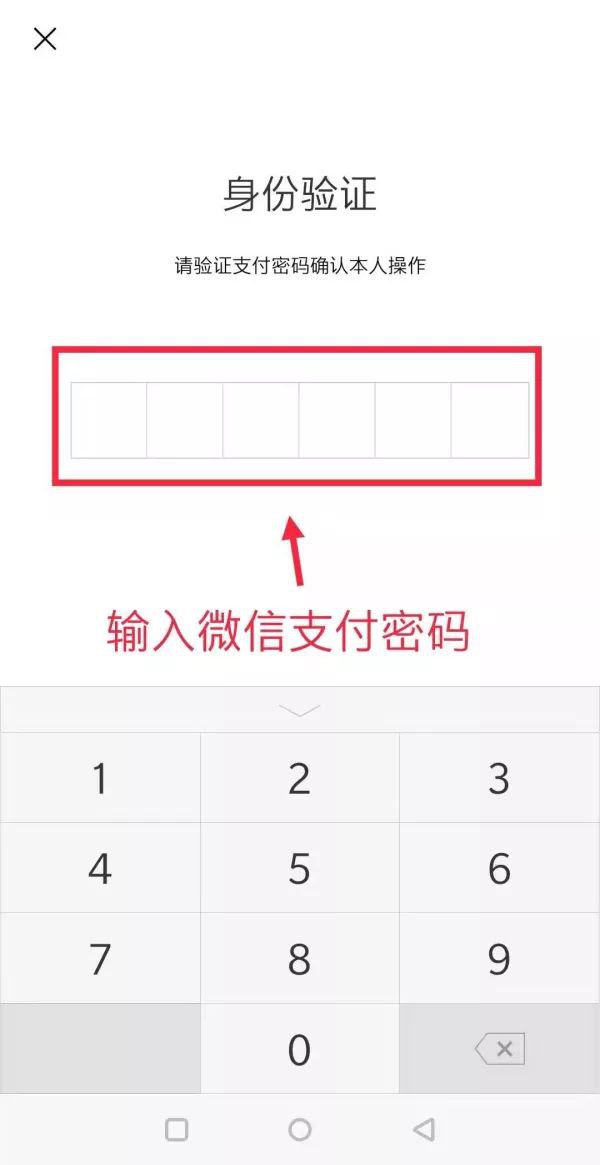Go back using the system back button

coord(423,1130)
